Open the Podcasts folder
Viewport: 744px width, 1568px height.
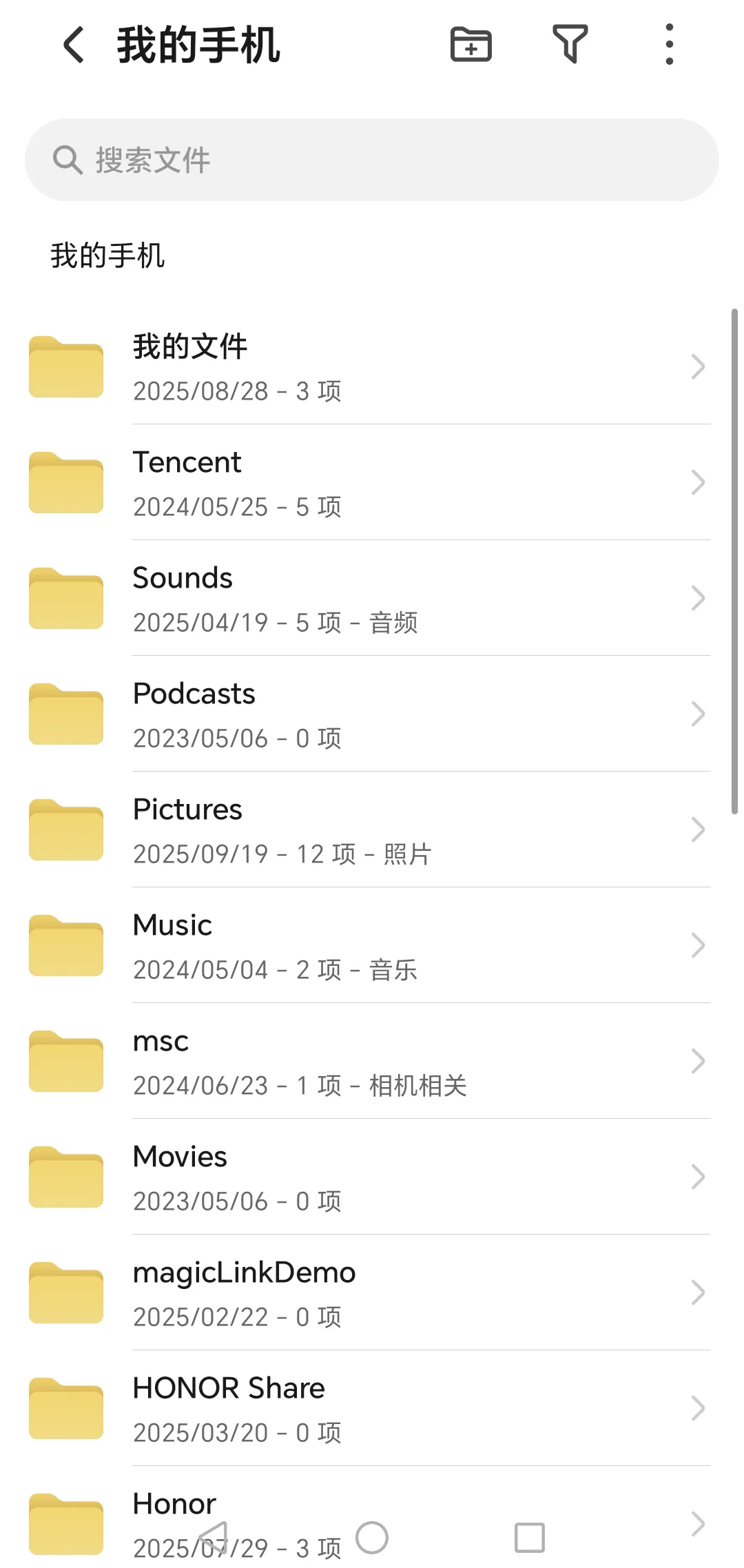click(369, 714)
